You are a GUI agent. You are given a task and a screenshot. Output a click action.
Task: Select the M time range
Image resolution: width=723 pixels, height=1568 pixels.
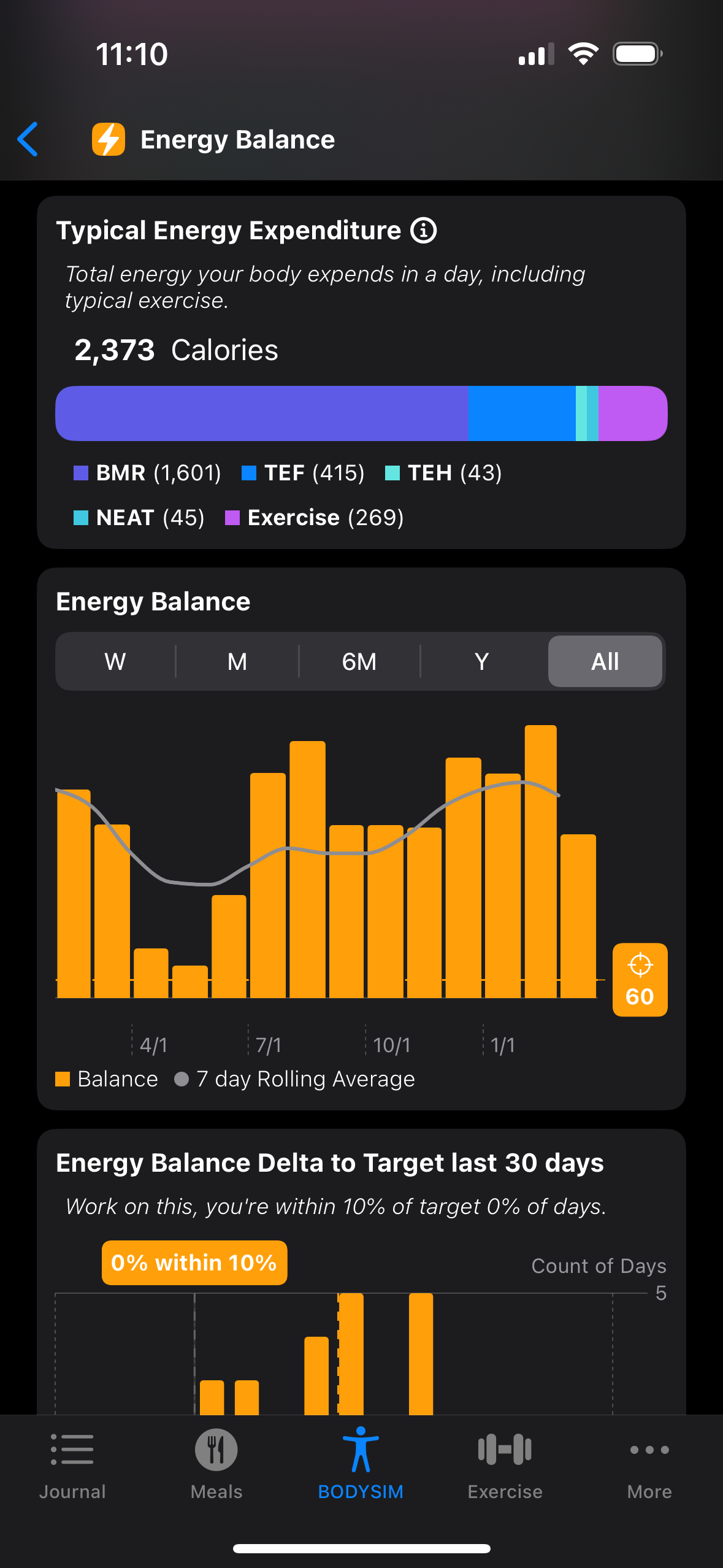coord(237,661)
